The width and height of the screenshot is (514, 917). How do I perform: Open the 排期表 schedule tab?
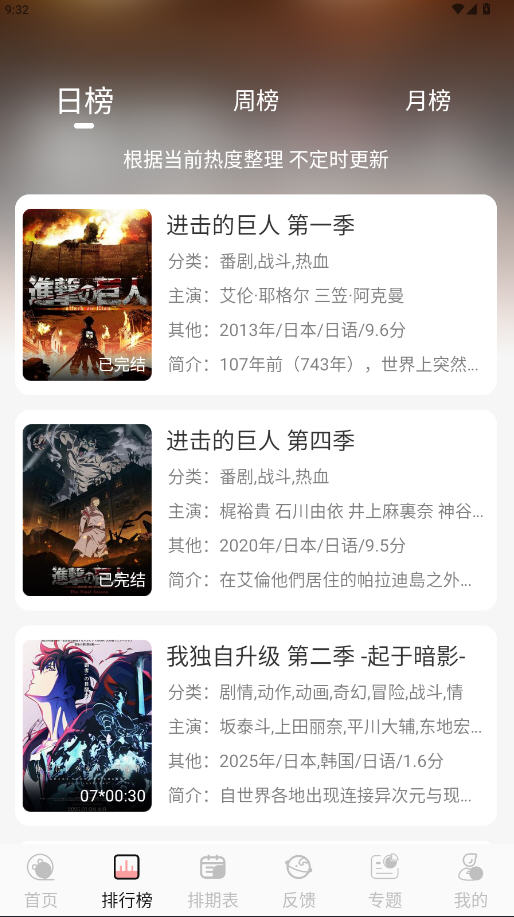click(213, 881)
